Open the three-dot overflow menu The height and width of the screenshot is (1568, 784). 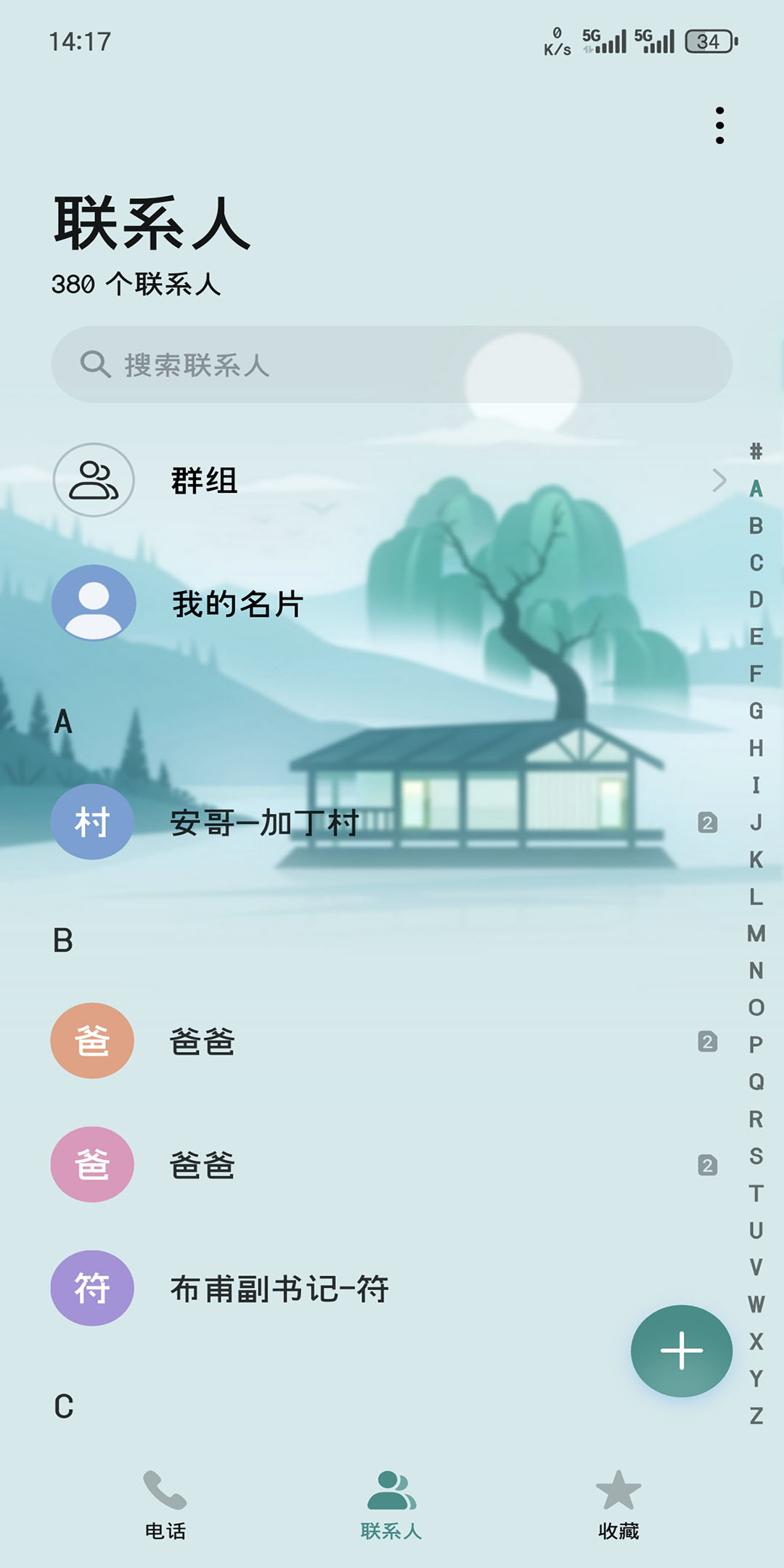click(x=719, y=126)
